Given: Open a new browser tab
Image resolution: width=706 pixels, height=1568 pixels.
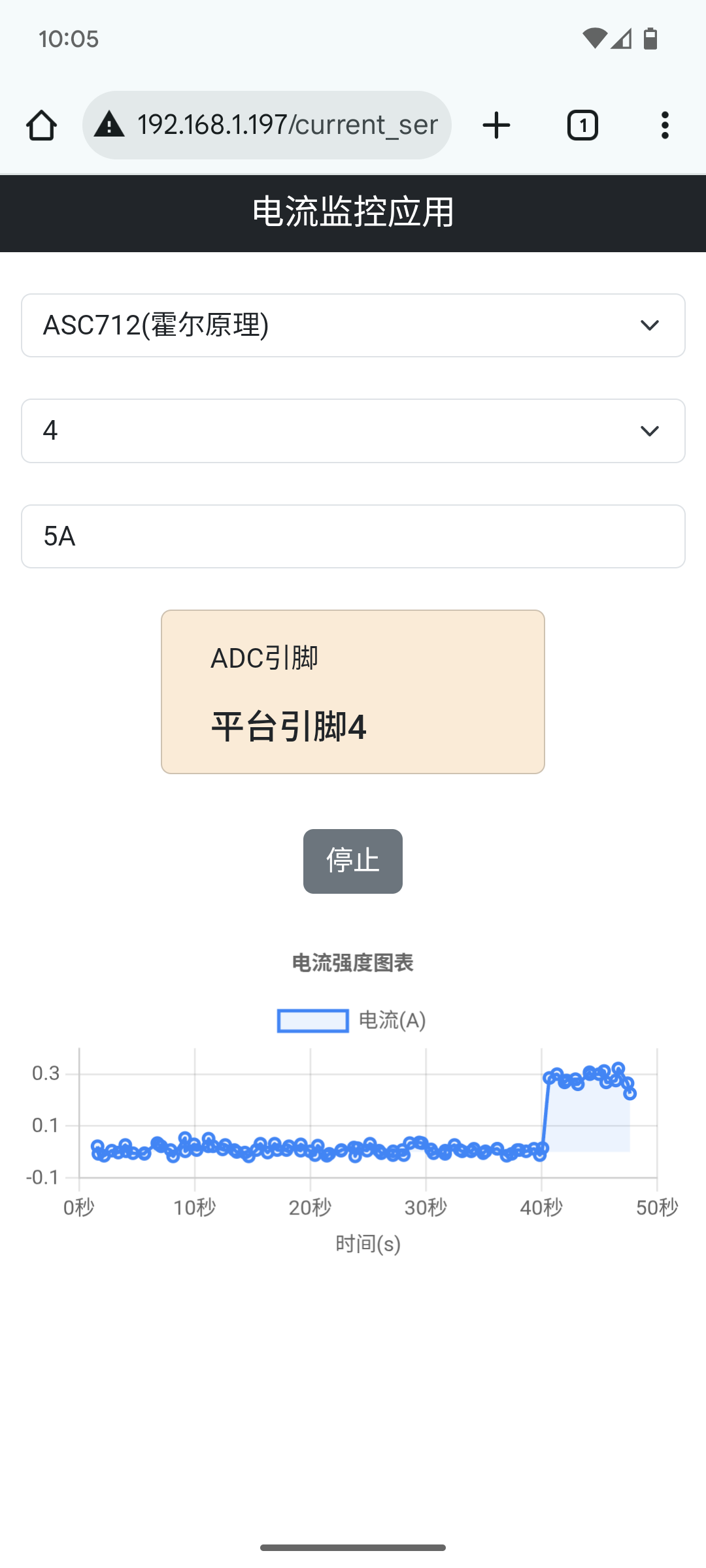Looking at the screenshot, I should coord(496,125).
